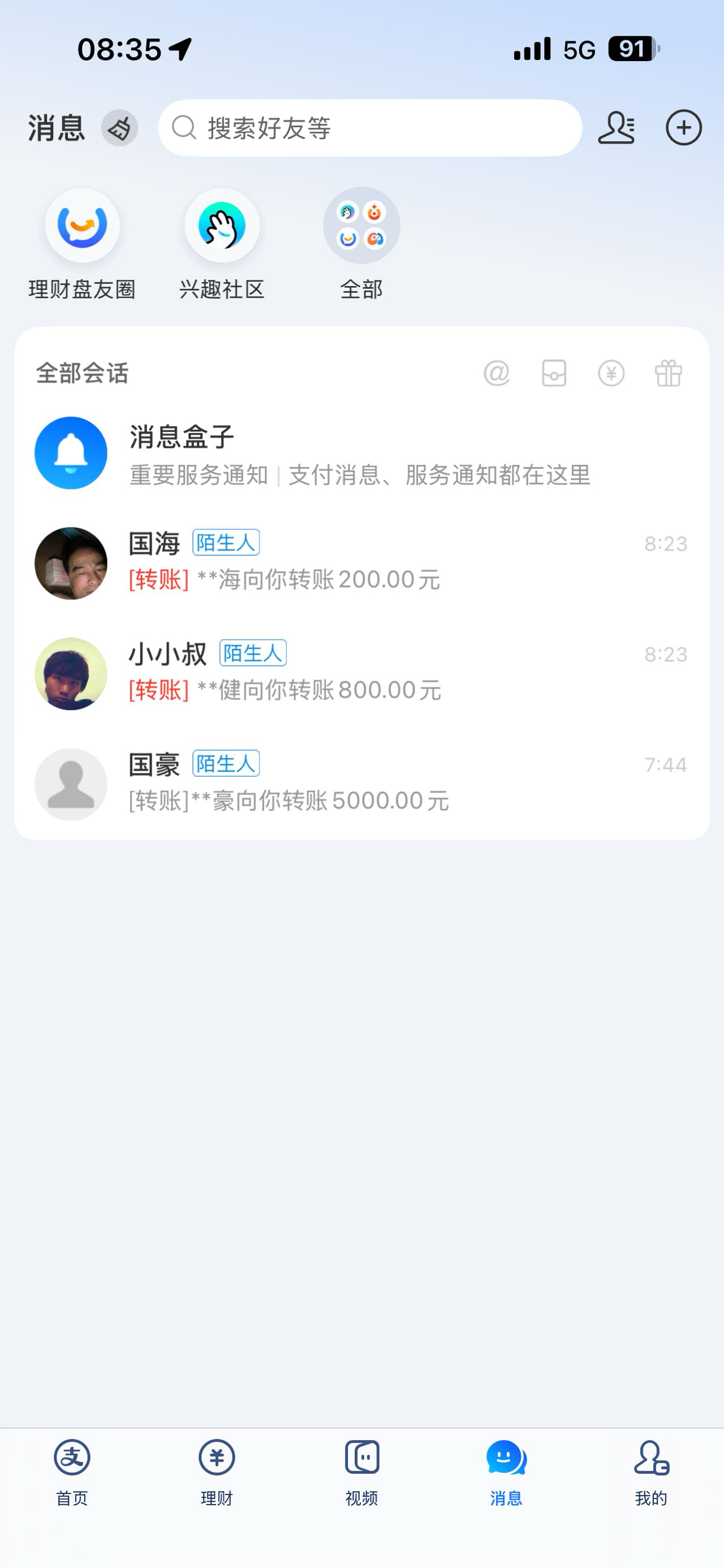Filter conversations by gift icon
The image size is (724, 1568).
point(668,373)
